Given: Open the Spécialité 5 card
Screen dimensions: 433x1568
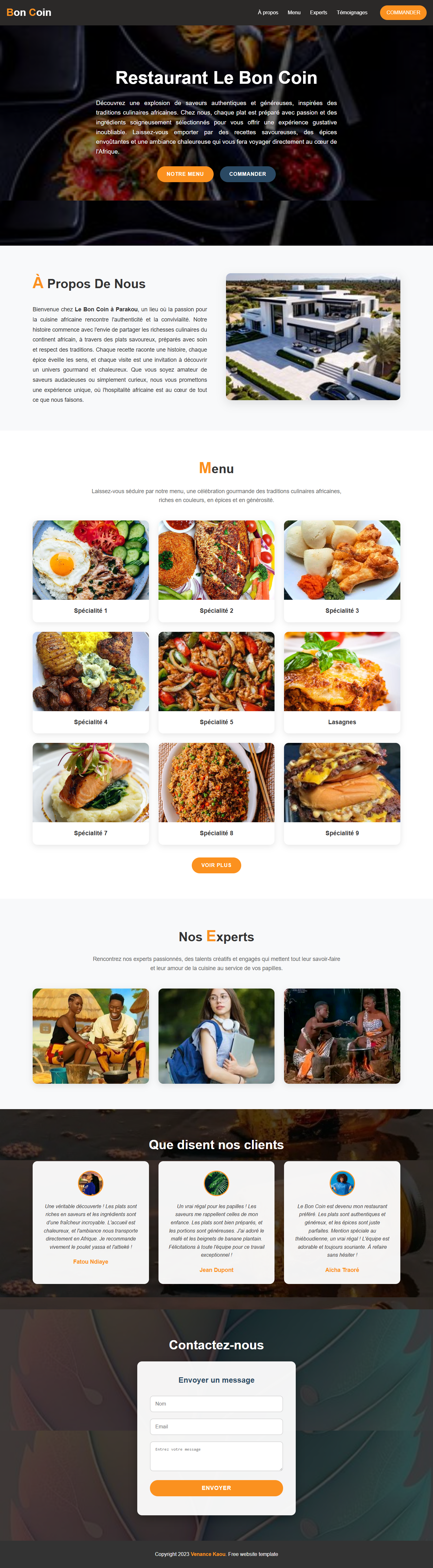Looking at the screenshot, I should [216, 682].
